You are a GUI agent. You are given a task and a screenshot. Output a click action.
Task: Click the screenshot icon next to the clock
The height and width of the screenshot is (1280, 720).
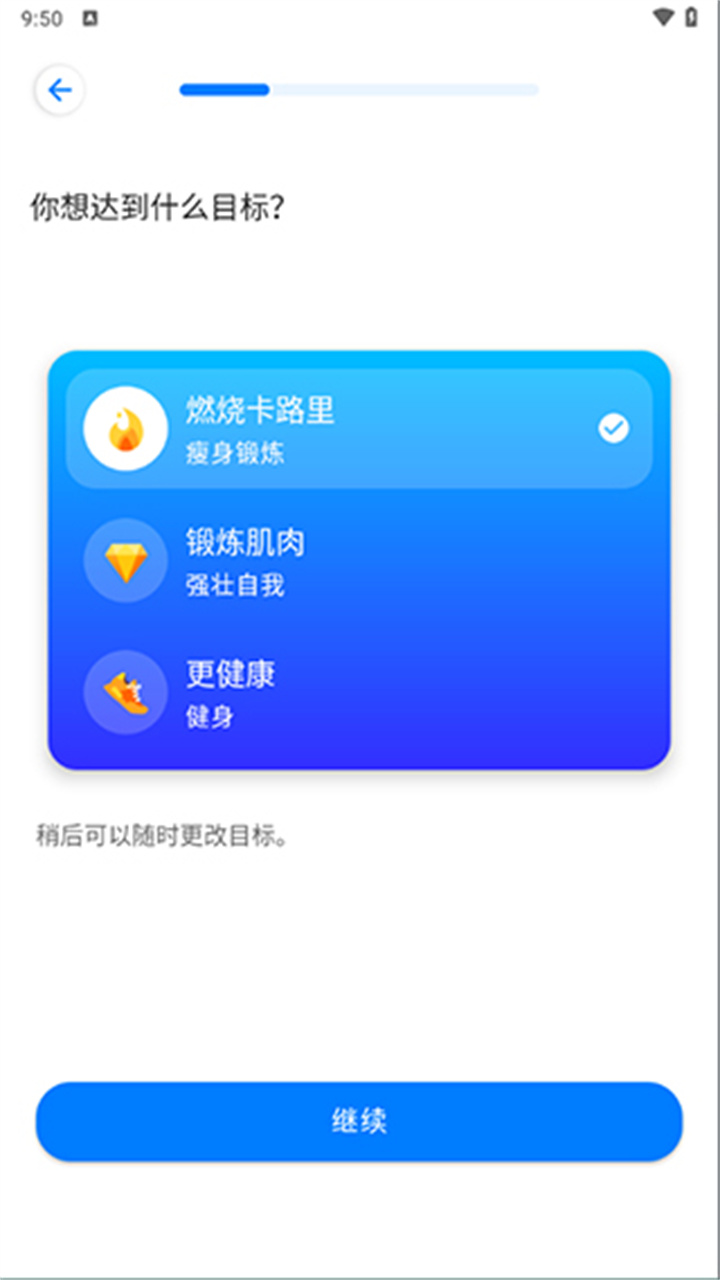pos(90,17)
